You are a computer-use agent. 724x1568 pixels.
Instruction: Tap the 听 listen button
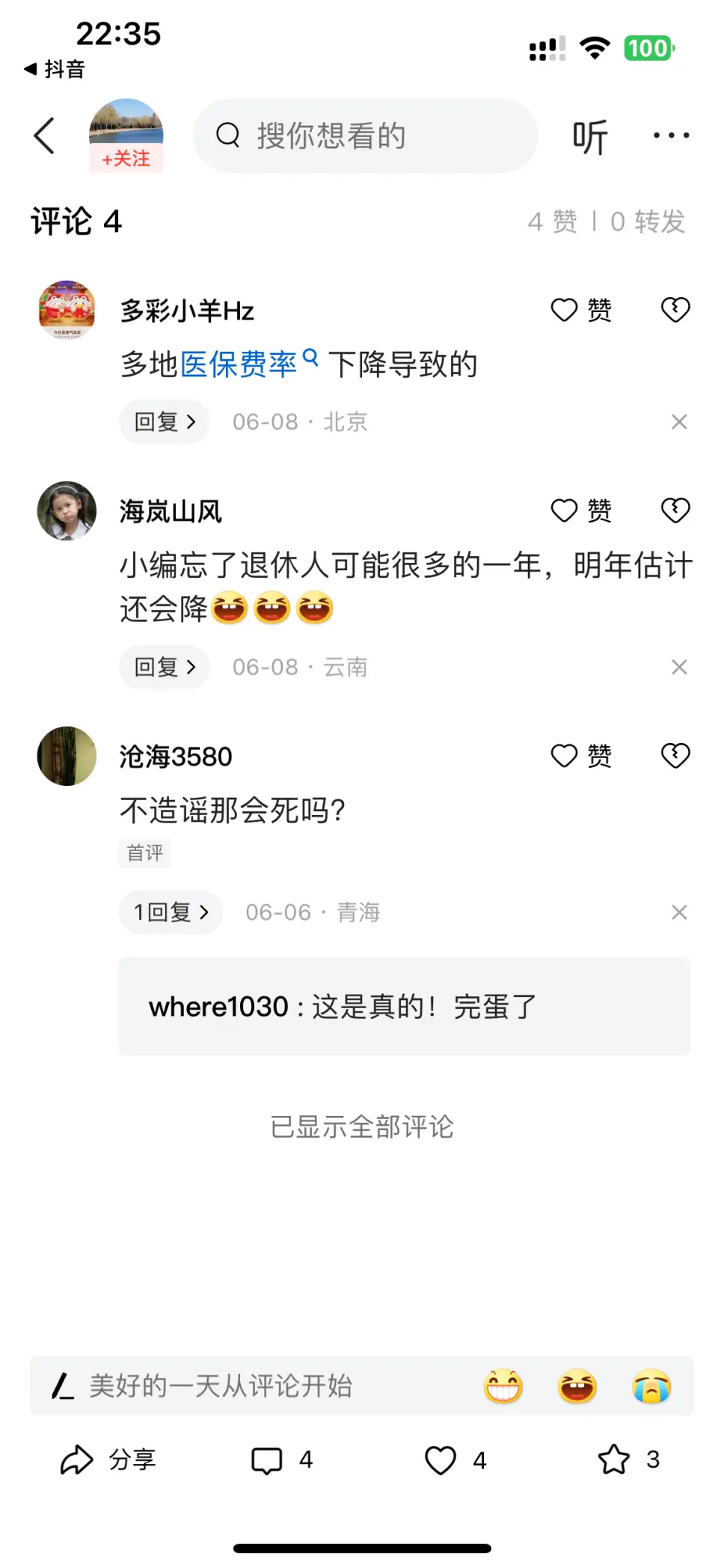point(589,137)
